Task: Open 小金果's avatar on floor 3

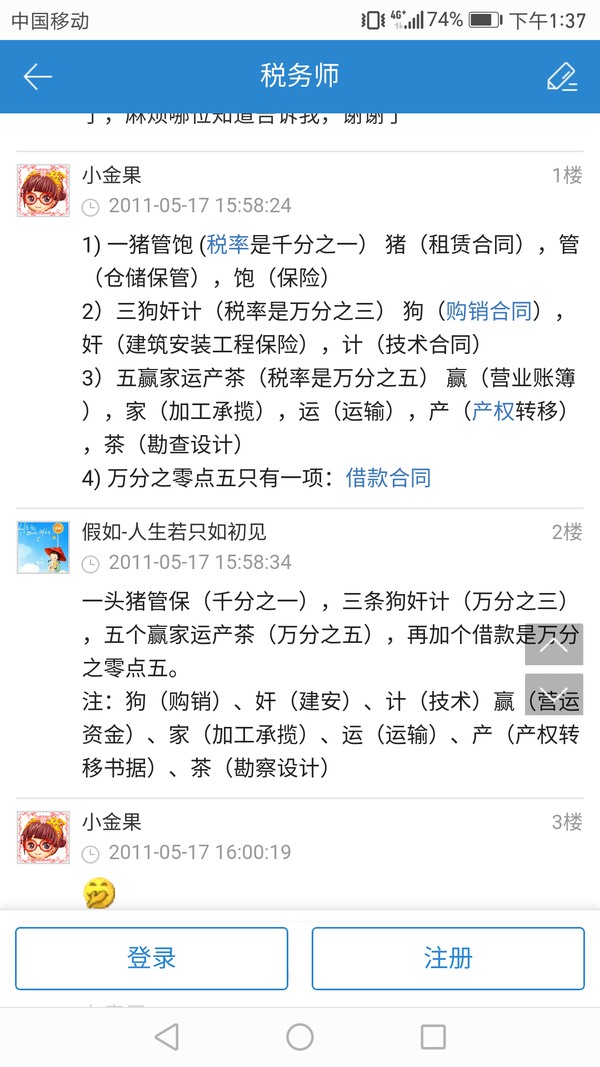Action: pos(43,837)
